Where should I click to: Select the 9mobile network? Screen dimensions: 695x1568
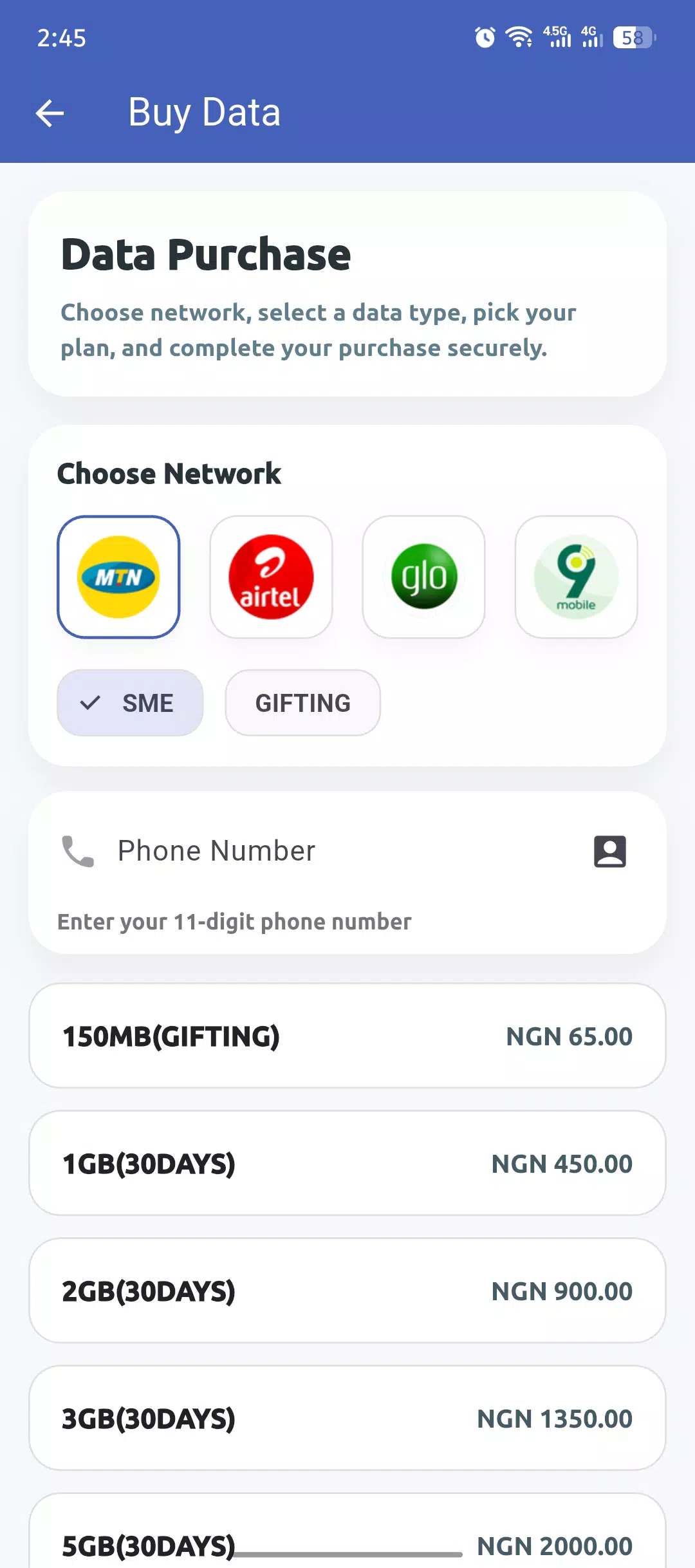pos(576,577)
